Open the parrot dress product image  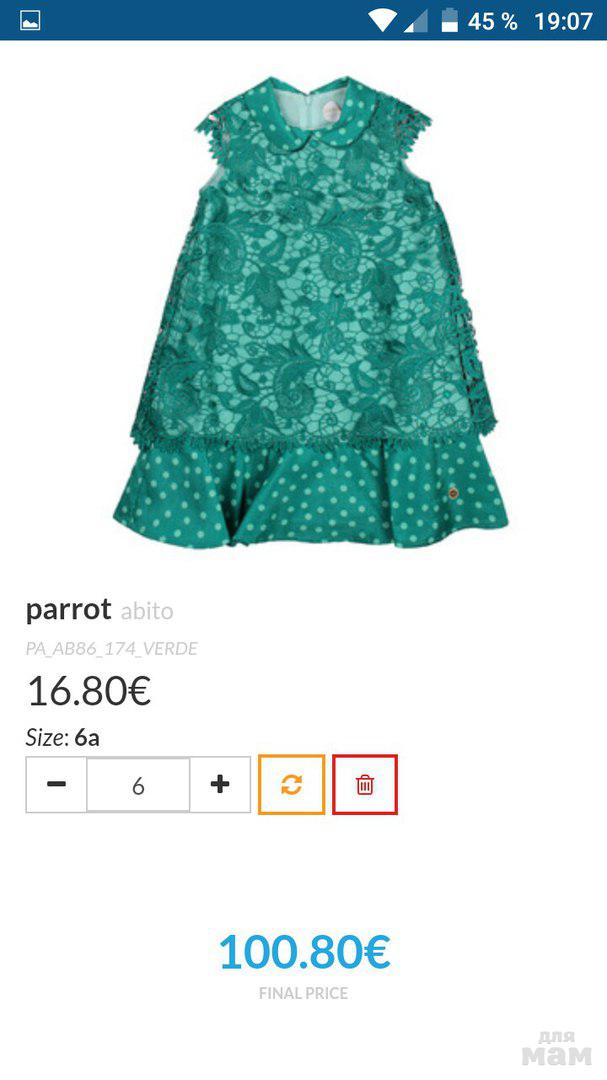coord(311,310)
